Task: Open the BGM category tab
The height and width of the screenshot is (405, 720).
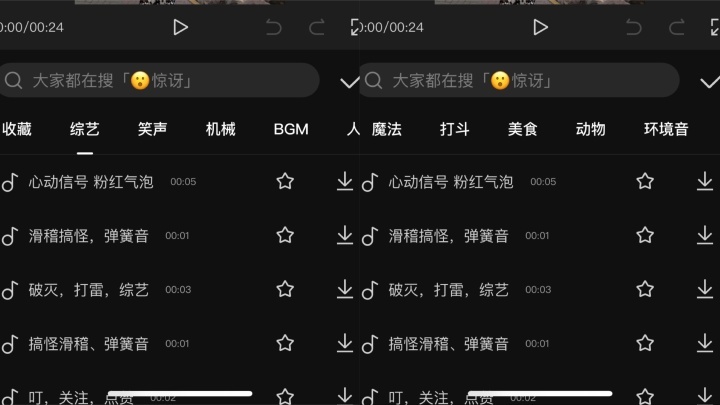Action: pos(291,129)
